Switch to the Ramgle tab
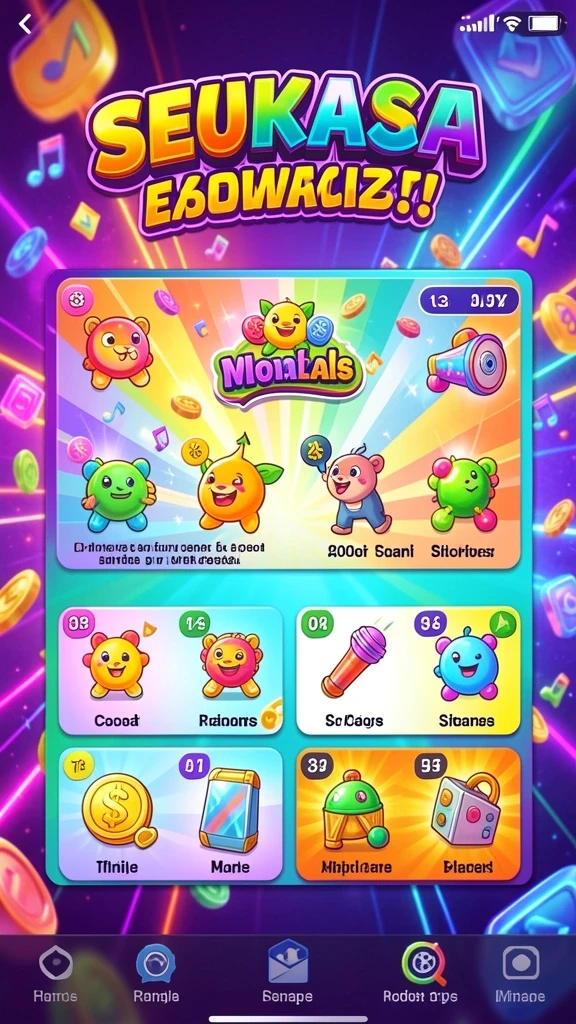This screenshot has height=1024, width=576. [156, 974]
